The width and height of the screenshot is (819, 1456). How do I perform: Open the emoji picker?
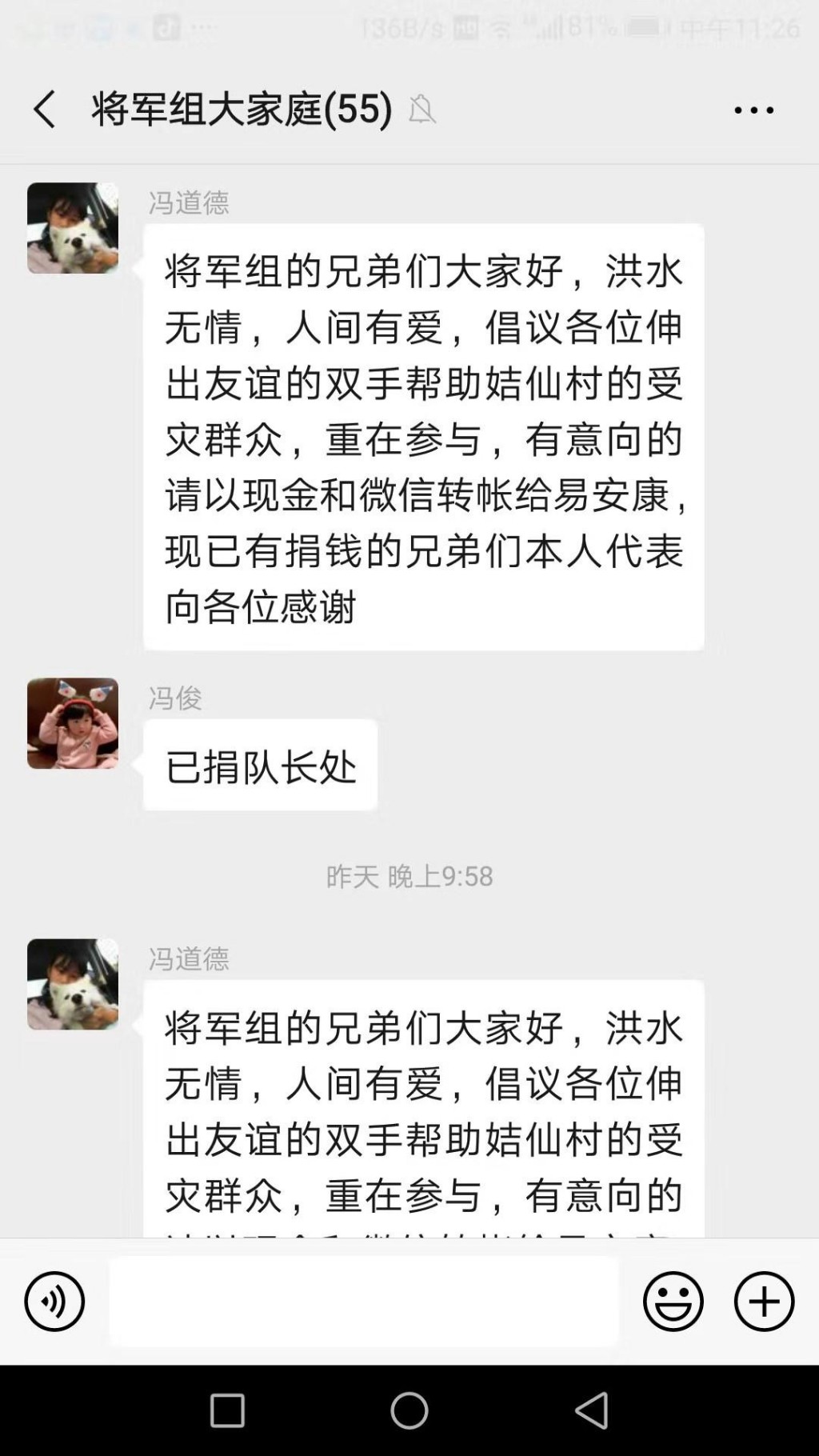point(673,1302)
